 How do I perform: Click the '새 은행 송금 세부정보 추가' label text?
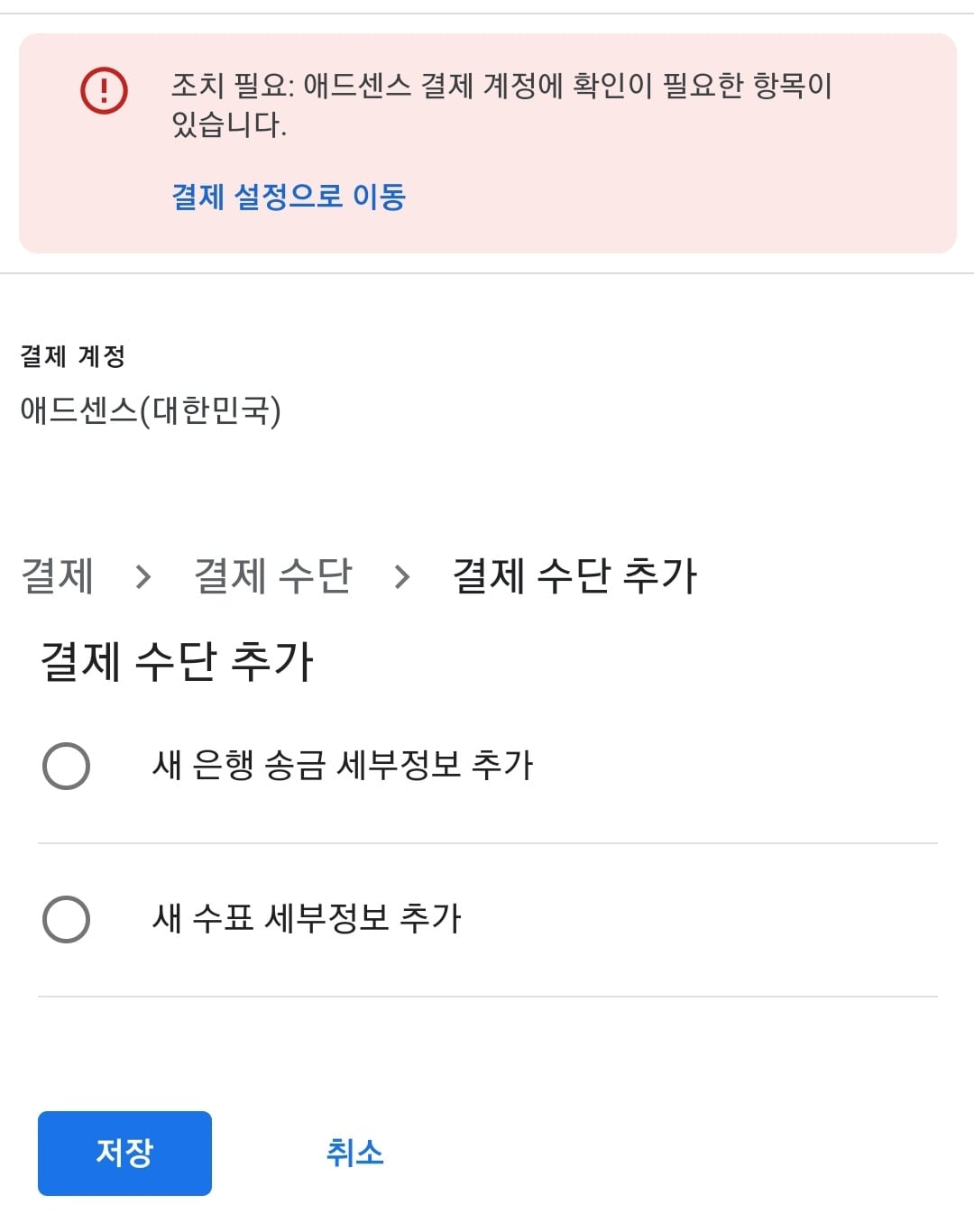click(x=343, y=764)
